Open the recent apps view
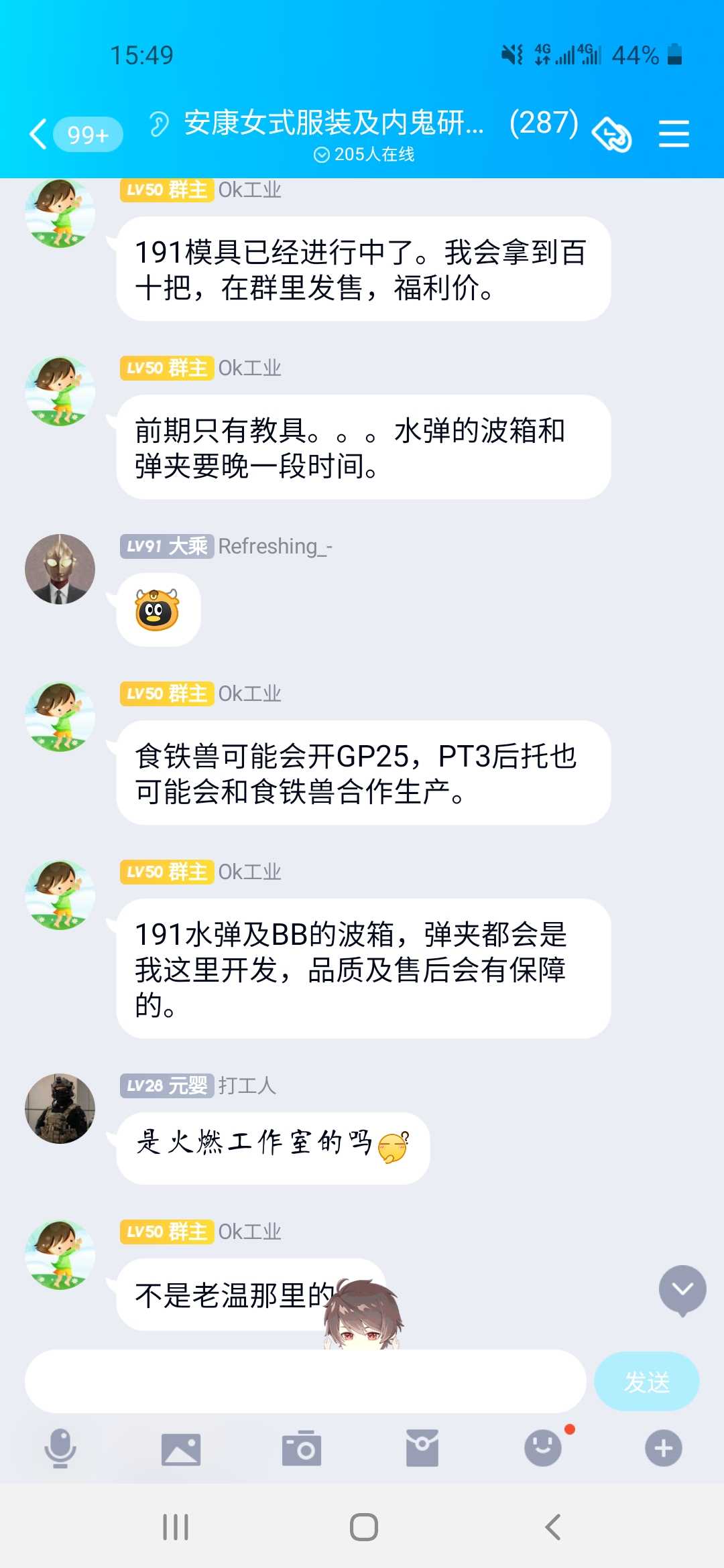Screen dimensions: 724x1568 176,1527
